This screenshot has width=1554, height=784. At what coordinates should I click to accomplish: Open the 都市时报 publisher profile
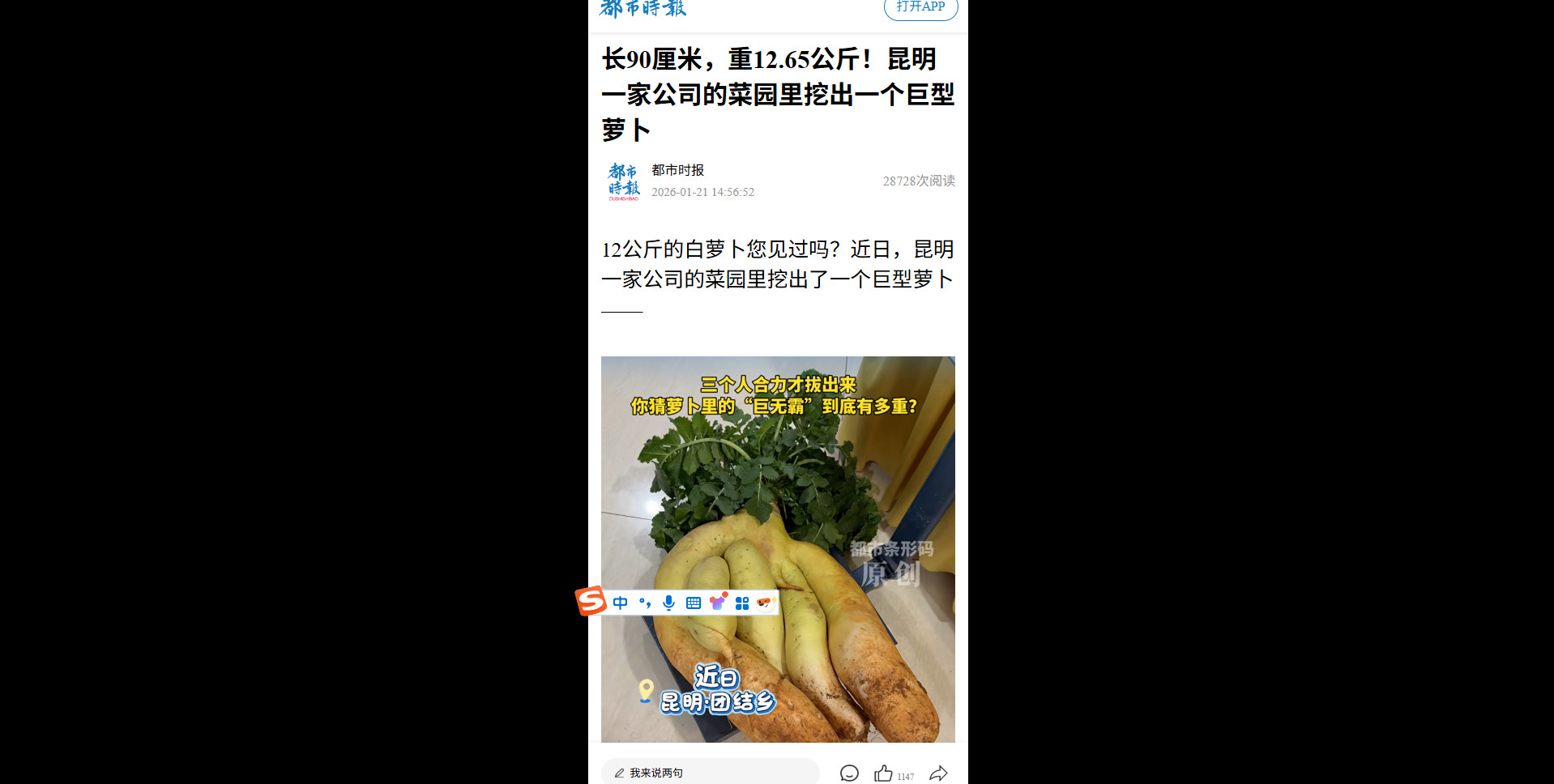(677, 171)
